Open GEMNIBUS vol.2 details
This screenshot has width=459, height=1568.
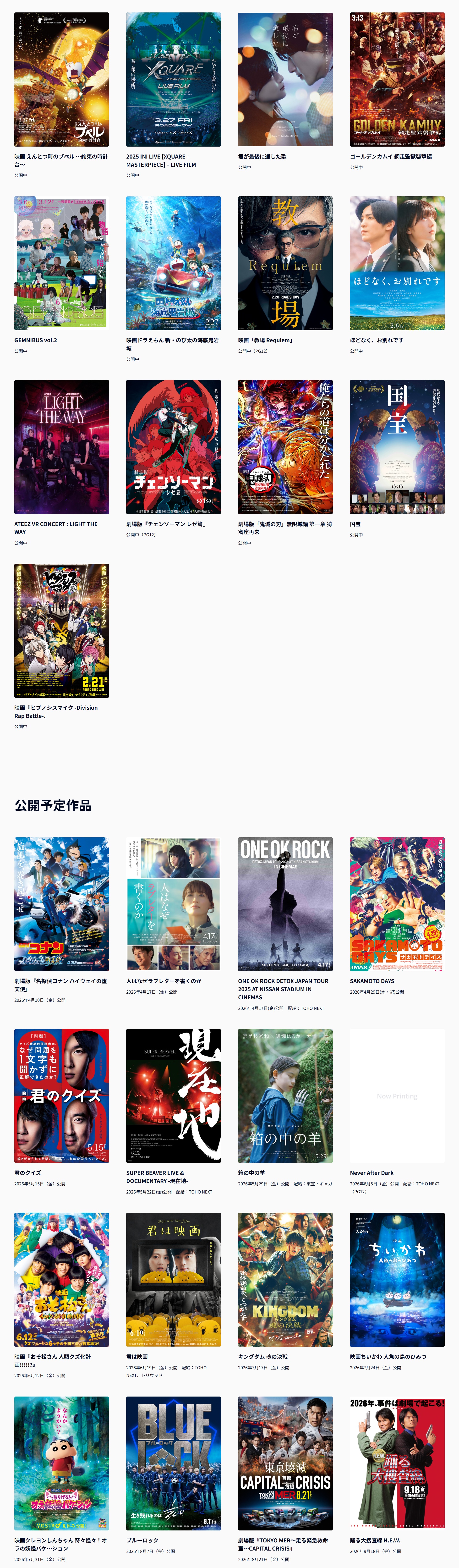click(61, 263)
